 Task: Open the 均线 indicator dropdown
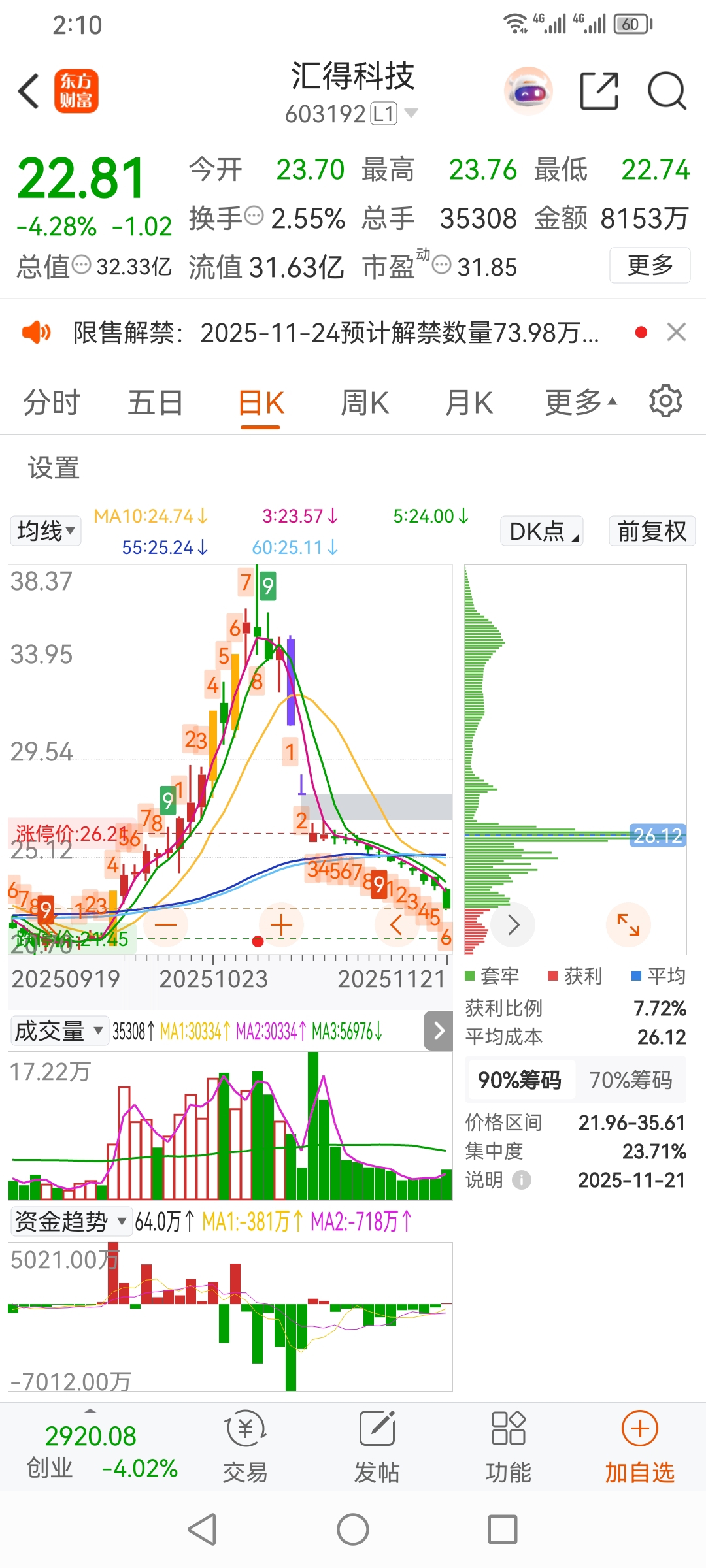(x=46, y=531)
